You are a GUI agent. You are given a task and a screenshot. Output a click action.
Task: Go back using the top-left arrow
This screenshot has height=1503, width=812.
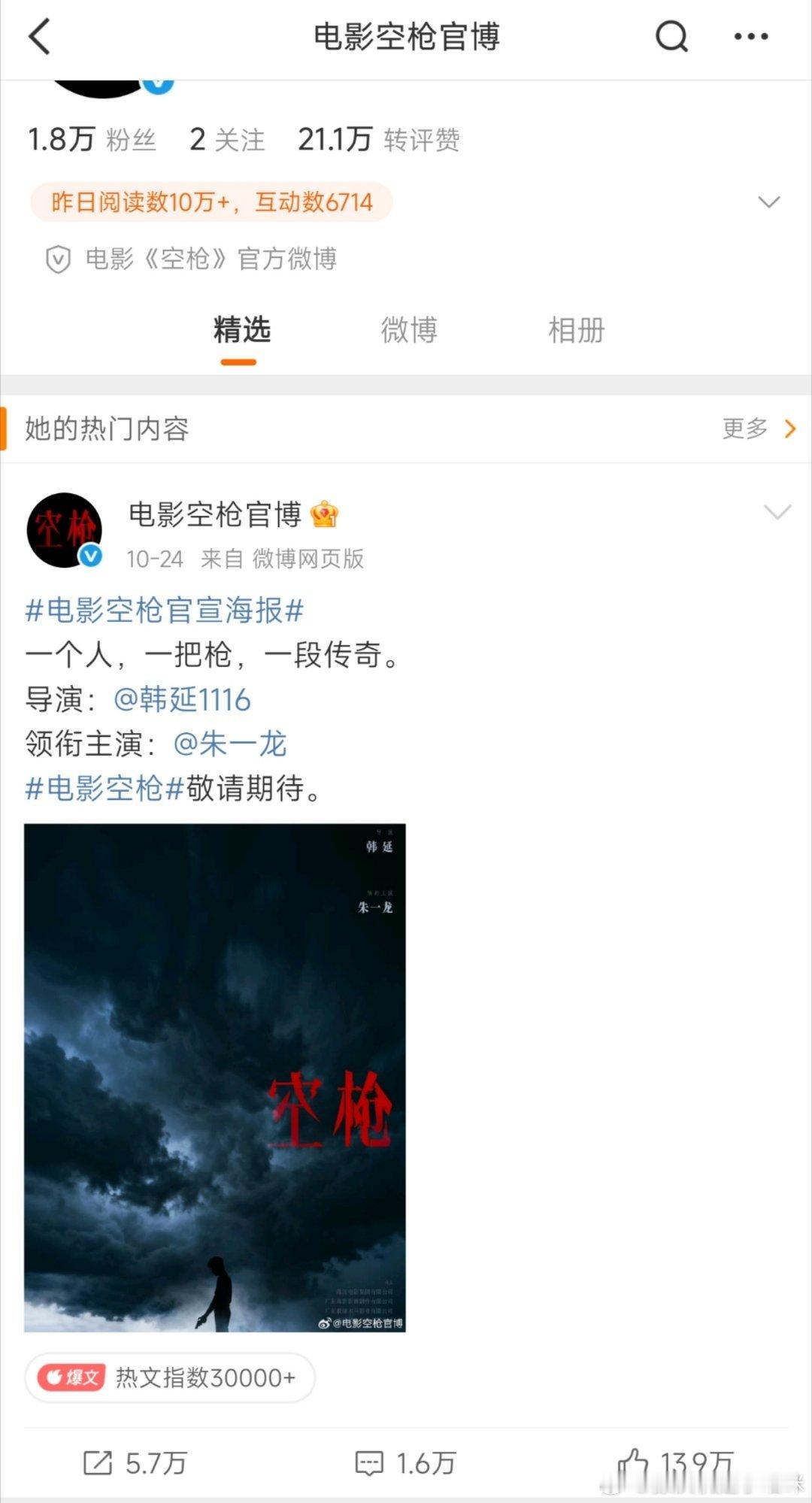click(x=39, y=37)
